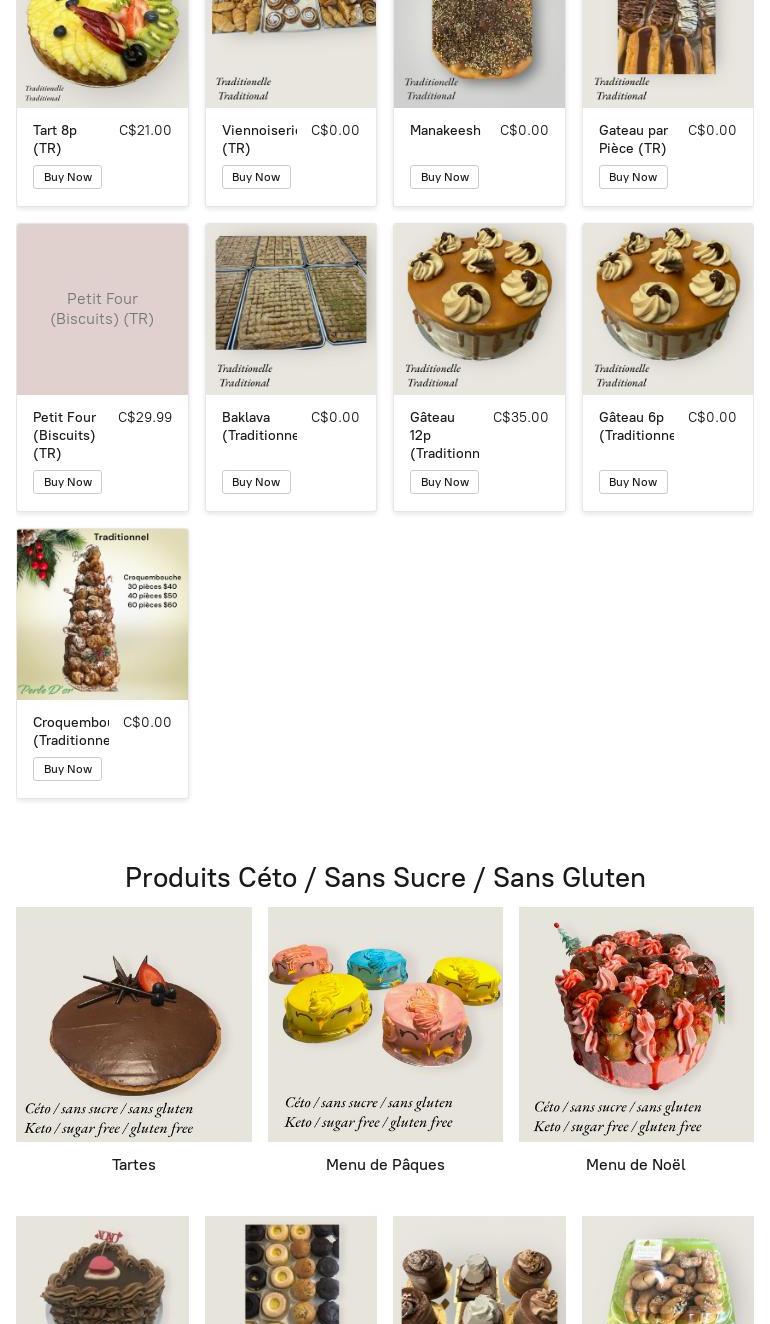Screen dimensions: 770x1324
Task: View the Baklava product photo
Action: tap(291, 309)
